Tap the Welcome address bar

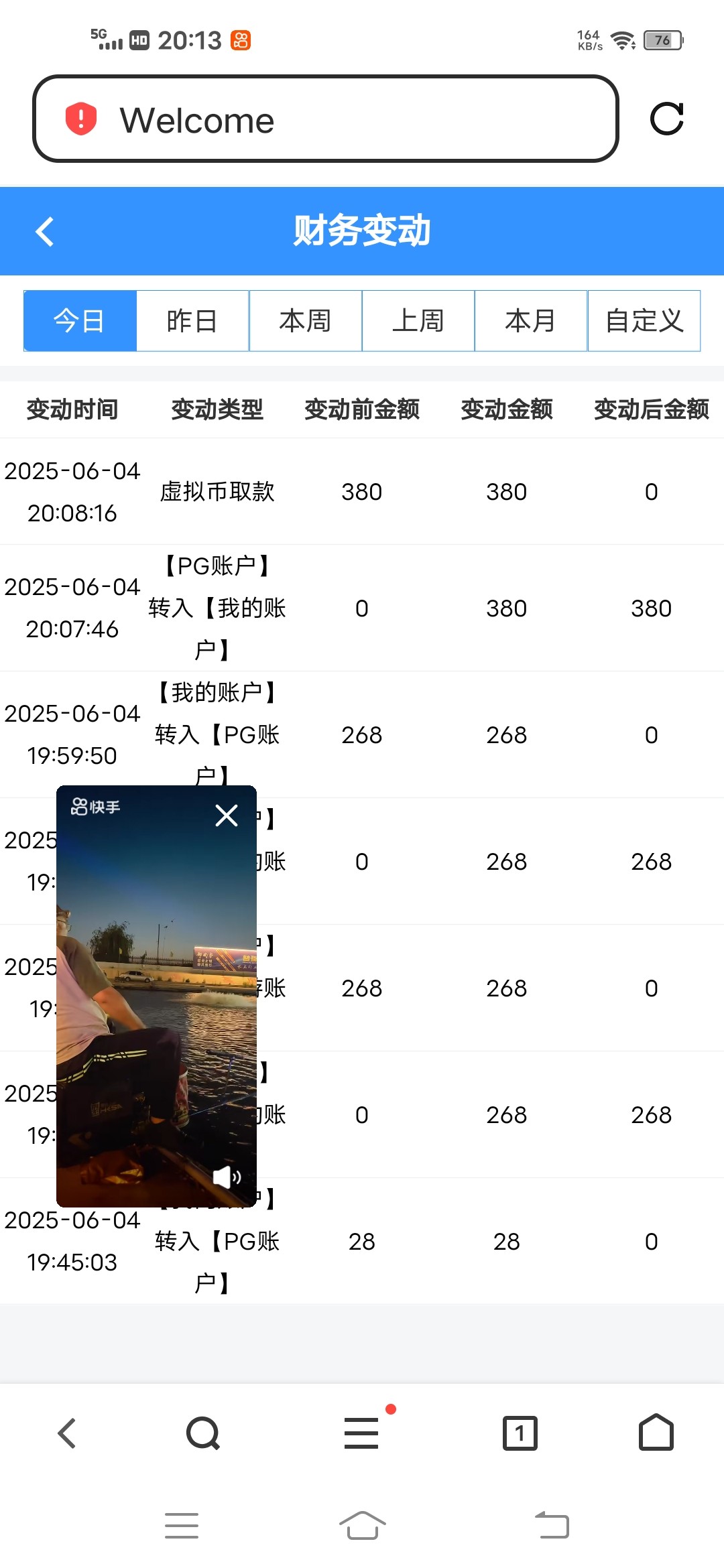pyautogui.click(x=325, y=119)
